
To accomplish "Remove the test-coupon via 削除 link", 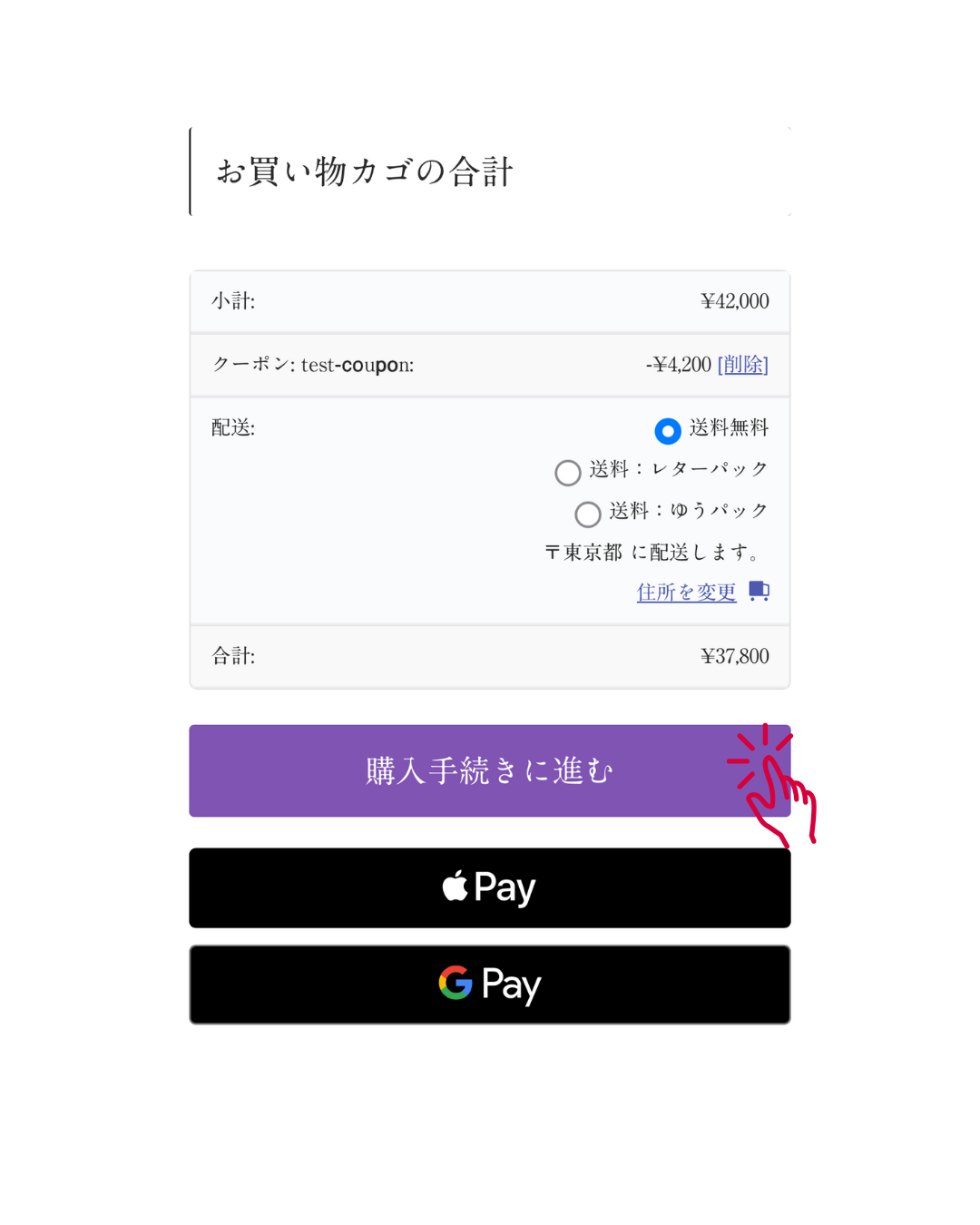I will 742,365.
